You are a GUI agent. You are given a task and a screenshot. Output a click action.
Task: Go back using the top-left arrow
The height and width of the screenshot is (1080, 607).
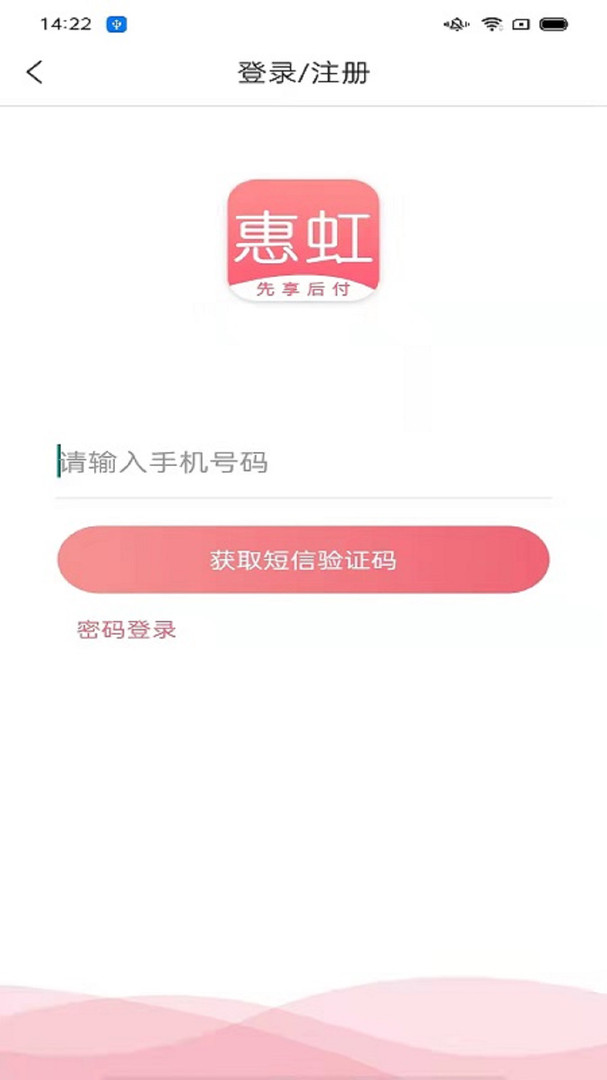click(35, 72)
